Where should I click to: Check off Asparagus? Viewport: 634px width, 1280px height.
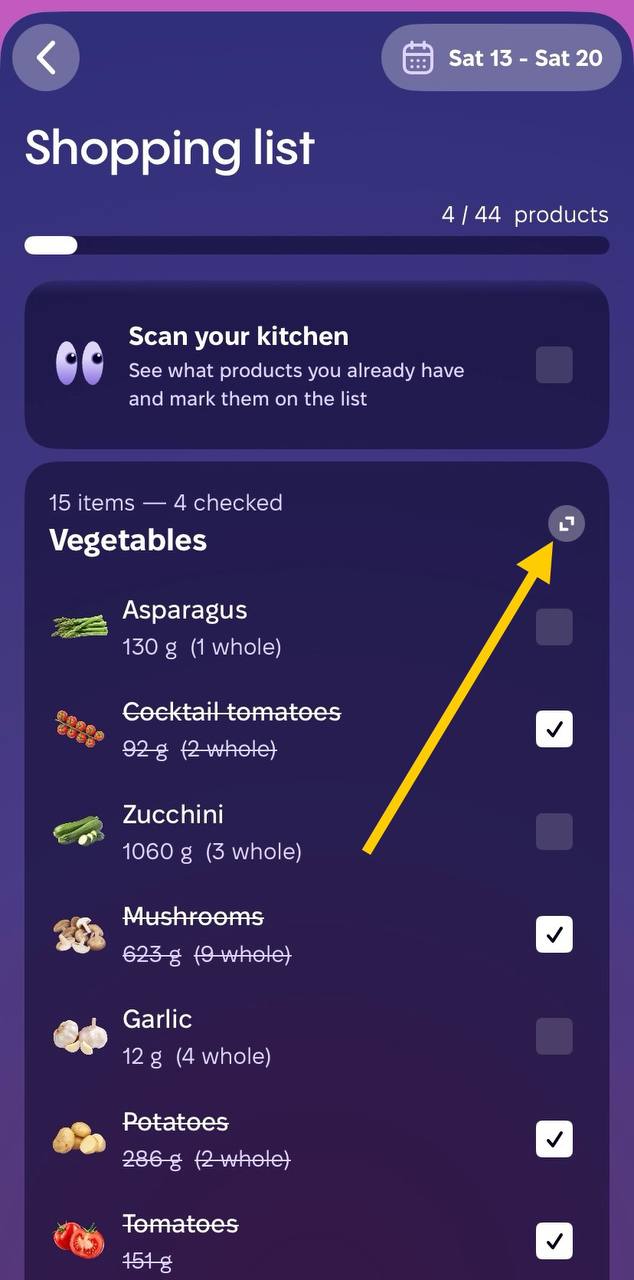[554, 627]
